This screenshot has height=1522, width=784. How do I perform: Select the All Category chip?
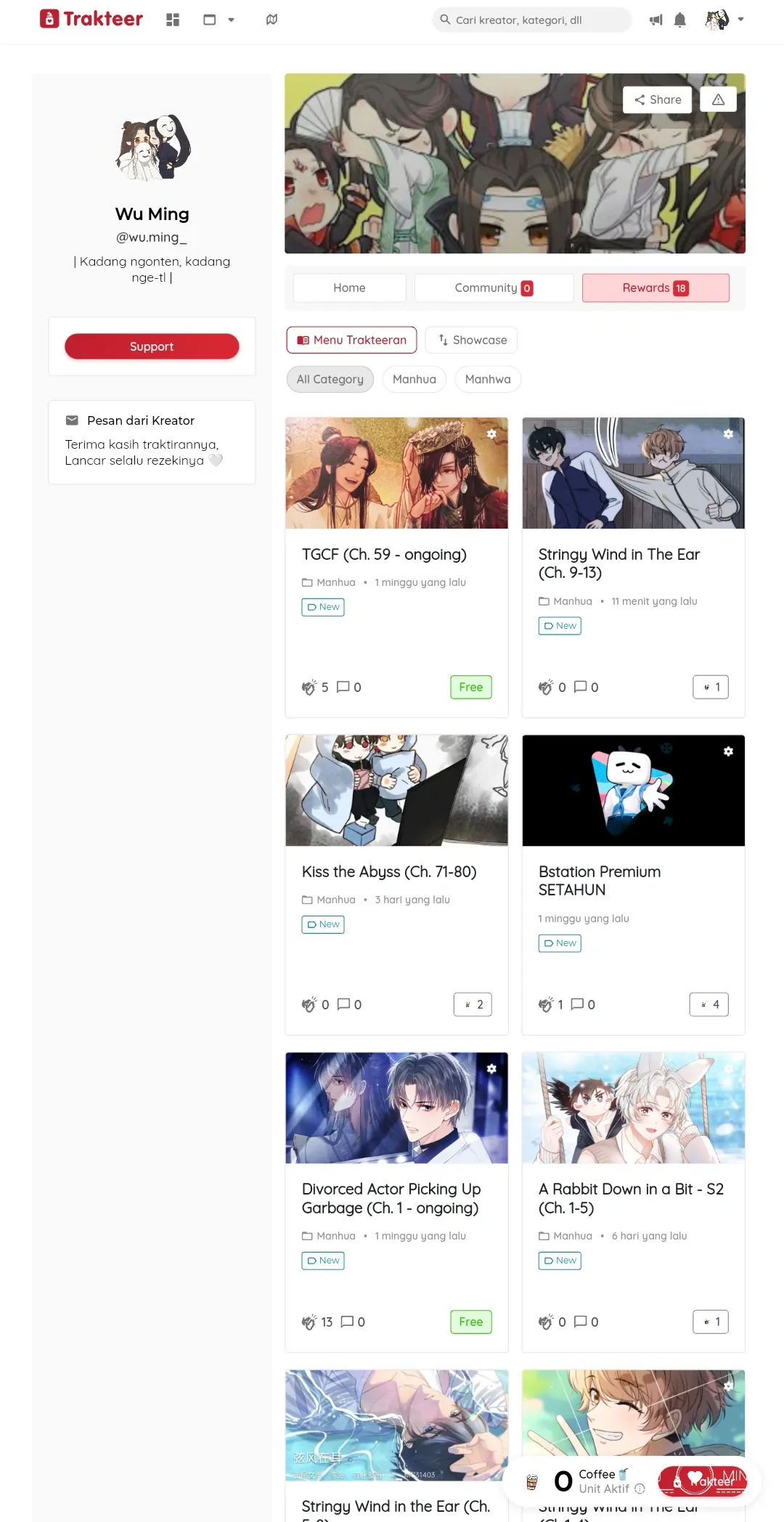[x=330, y=379]
